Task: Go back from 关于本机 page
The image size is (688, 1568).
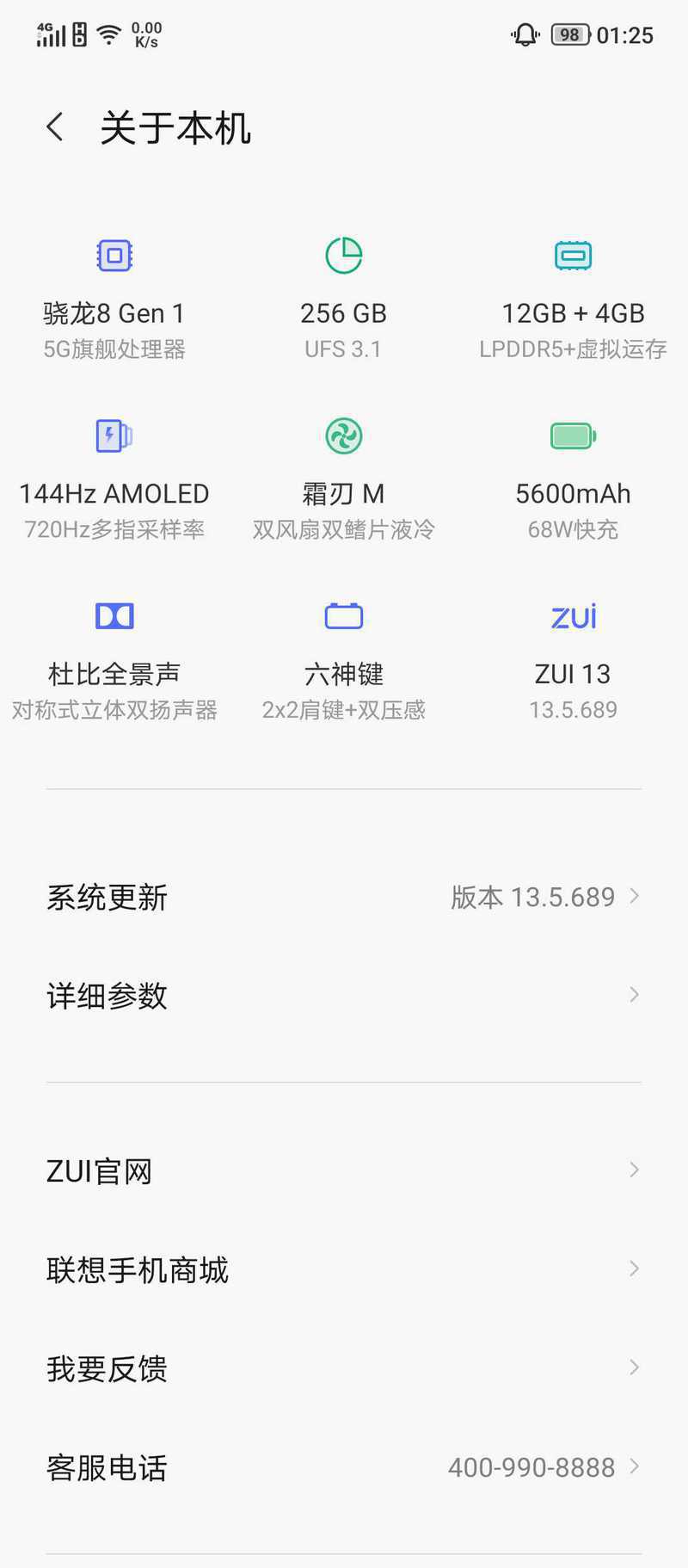Action: point(55,127)
